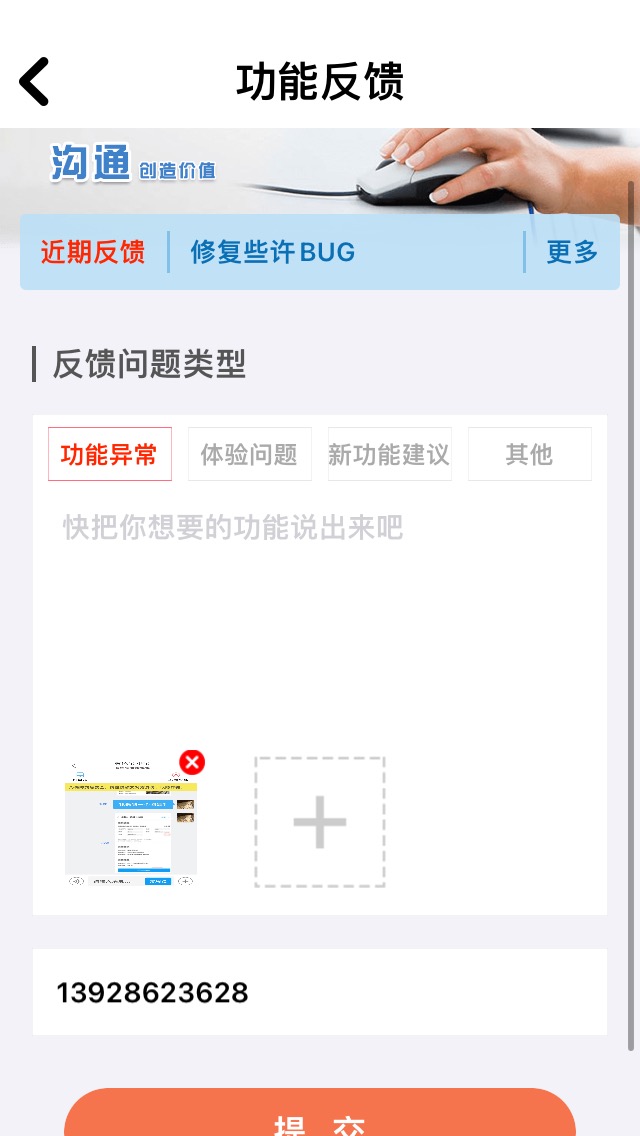The height and width of the screenshot is (1136, 640).
Task: Open the 修复些许BUG recent feedback item
Action: point(273,252)
